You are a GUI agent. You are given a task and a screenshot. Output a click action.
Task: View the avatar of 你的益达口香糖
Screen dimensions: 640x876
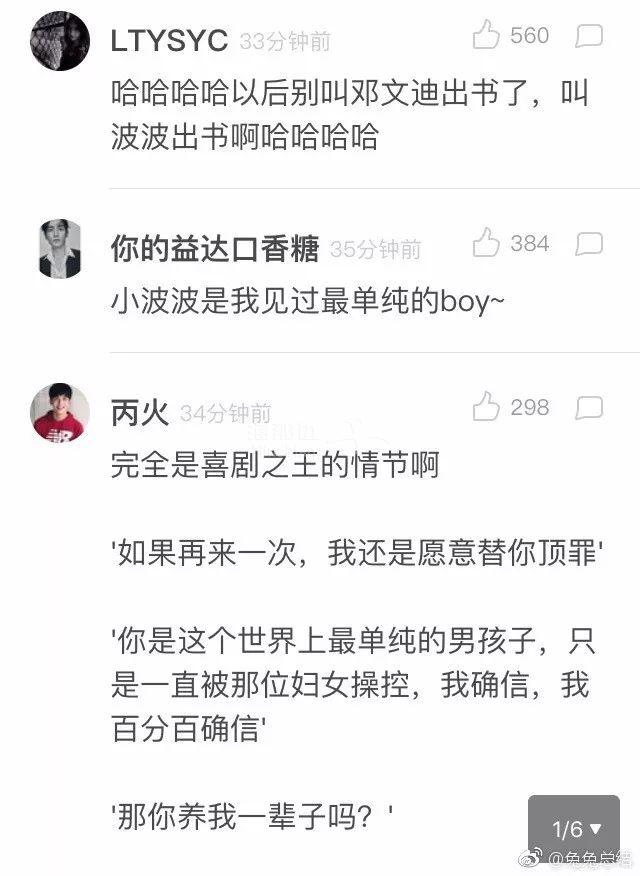click(x=60, y=248)
